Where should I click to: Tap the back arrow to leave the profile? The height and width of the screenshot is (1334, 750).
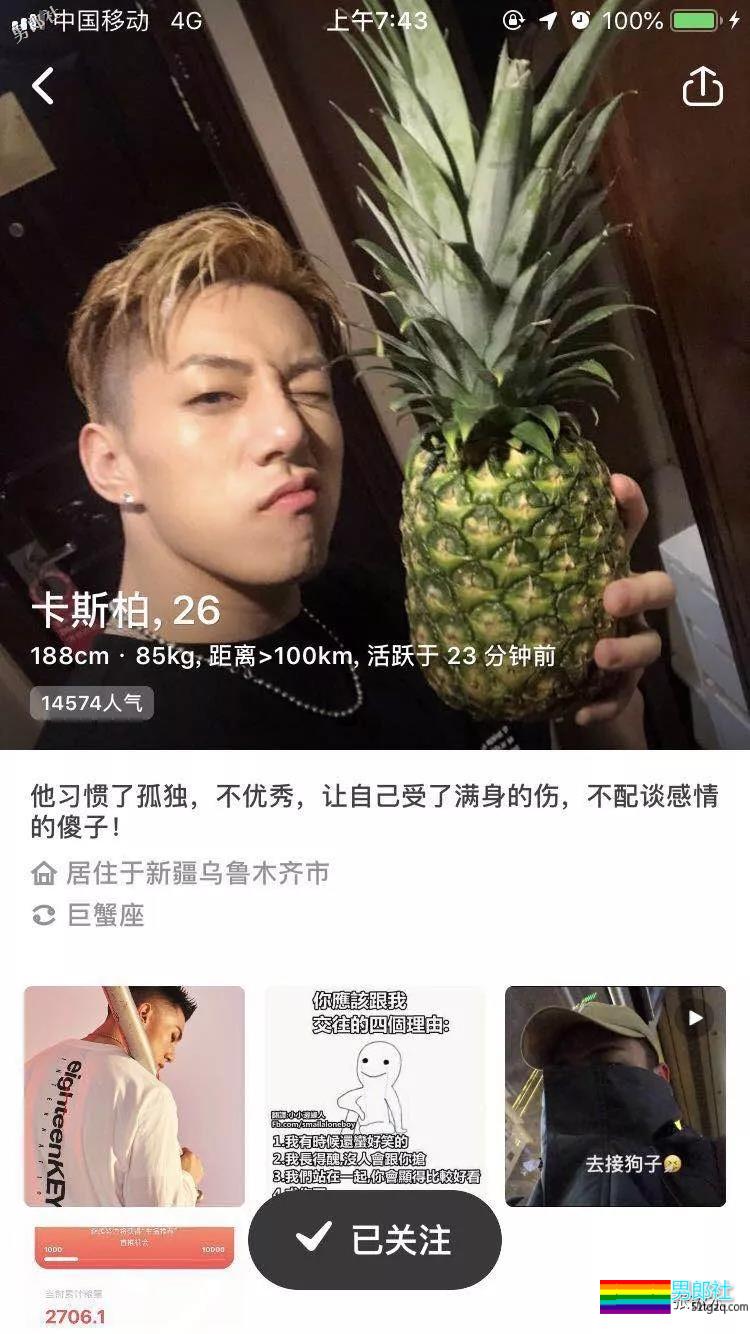click(44, 86)
